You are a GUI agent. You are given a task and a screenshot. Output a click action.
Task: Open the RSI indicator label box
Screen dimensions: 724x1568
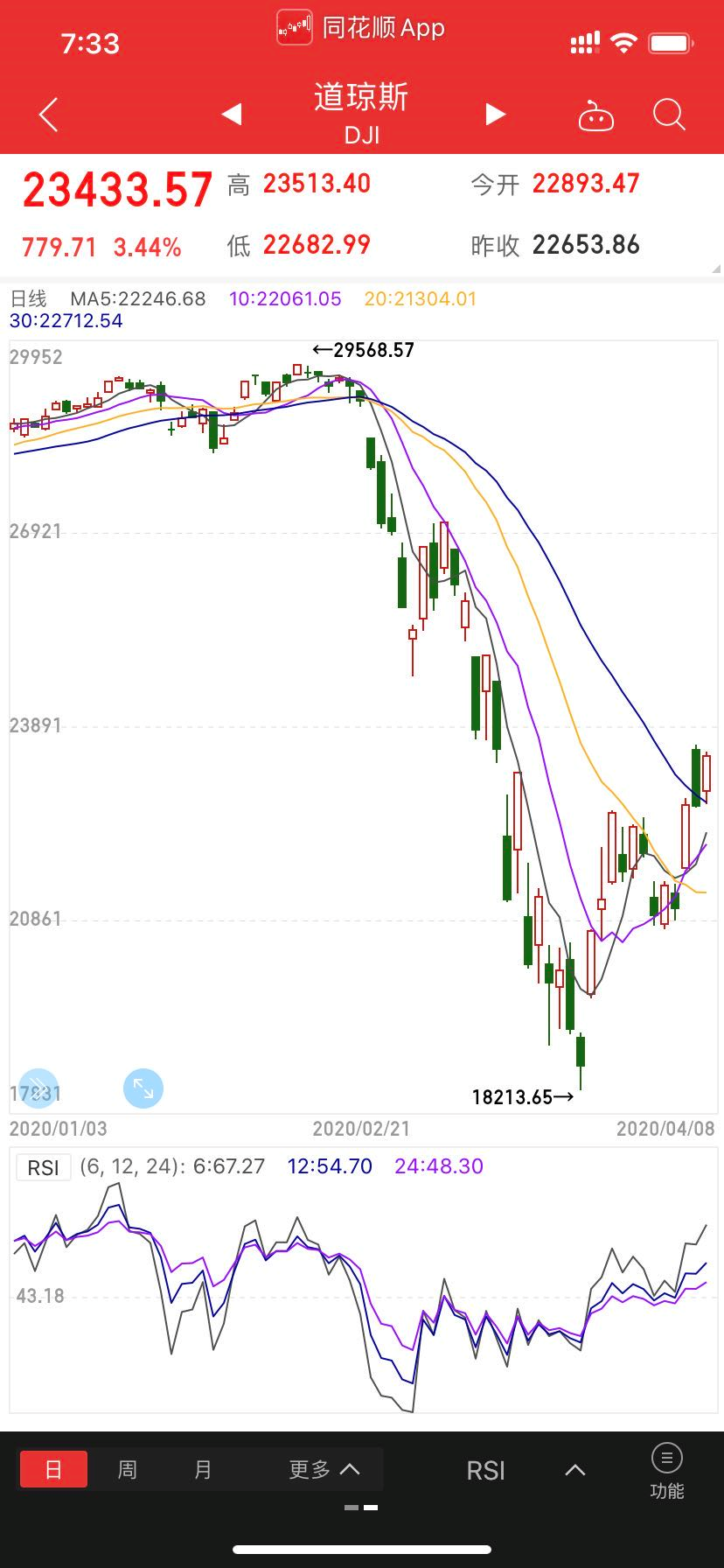(44, 1167)
